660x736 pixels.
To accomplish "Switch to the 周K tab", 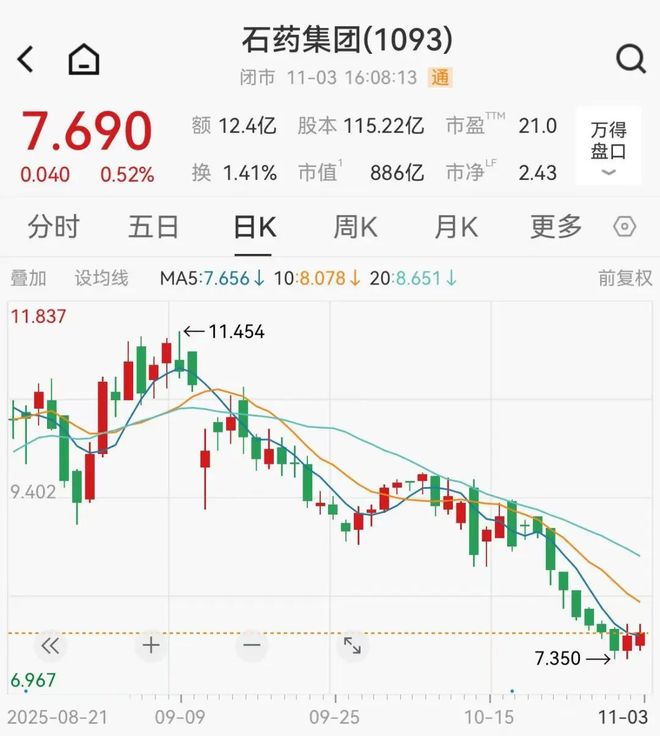I will click(x=355, y=227).
